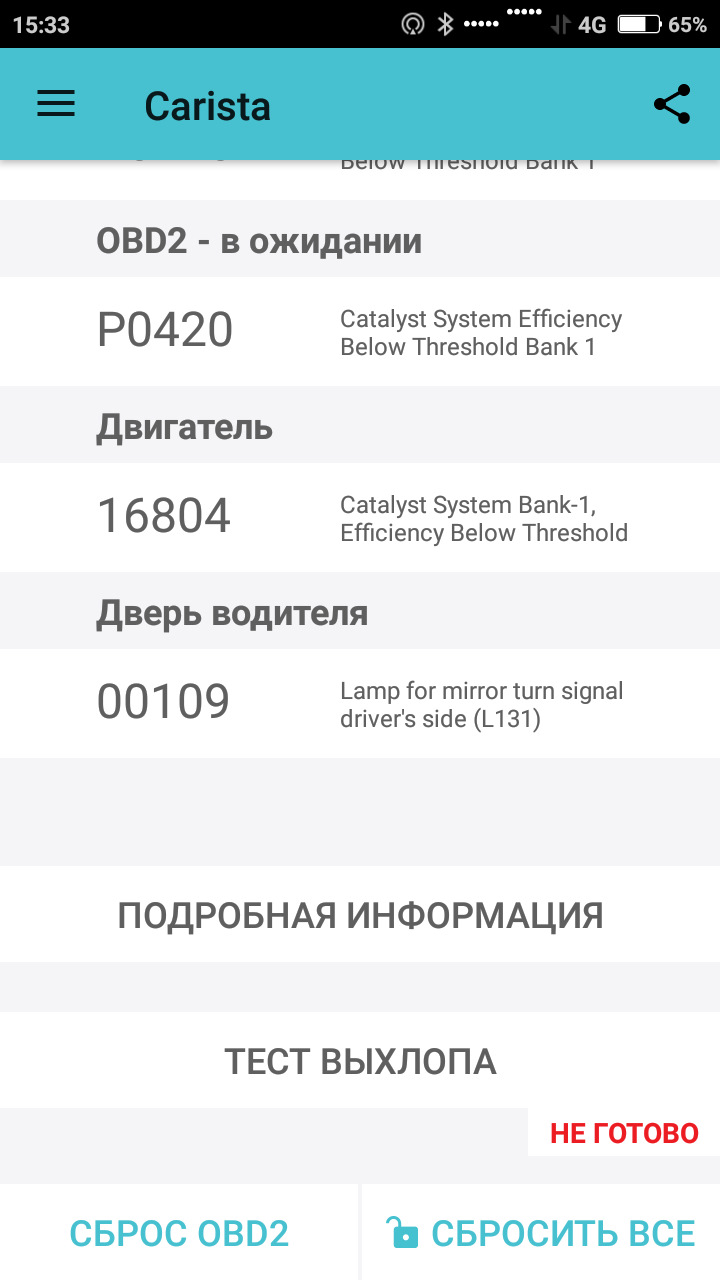Open driver door fault 00109
Image resolution: width=720 pixels, height=1280 pixels.
pos(360,704)
